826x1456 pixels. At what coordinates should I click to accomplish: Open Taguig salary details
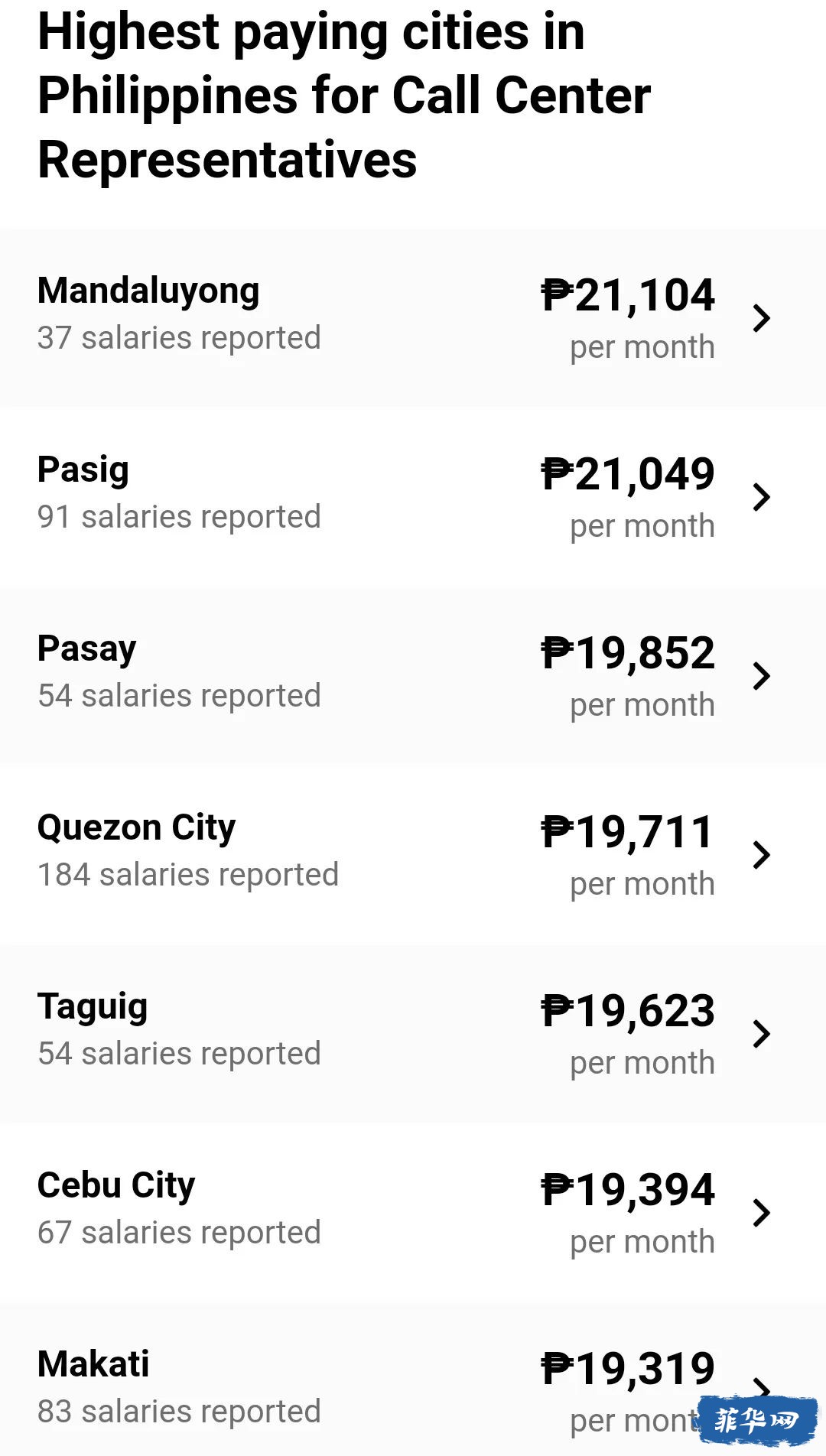(x=413, y=1034)
